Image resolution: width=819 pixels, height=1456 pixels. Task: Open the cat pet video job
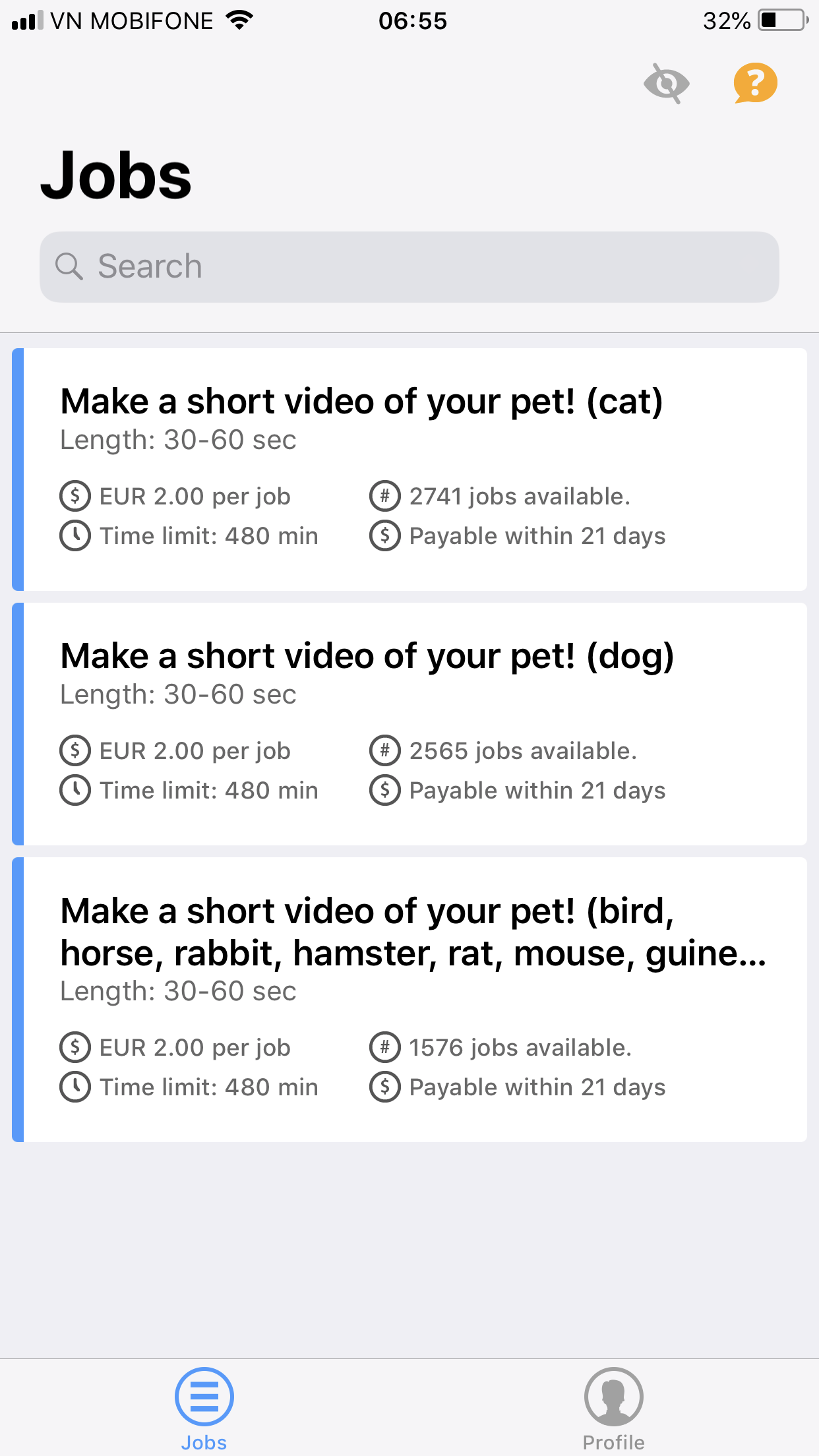(x=409, y=469)
